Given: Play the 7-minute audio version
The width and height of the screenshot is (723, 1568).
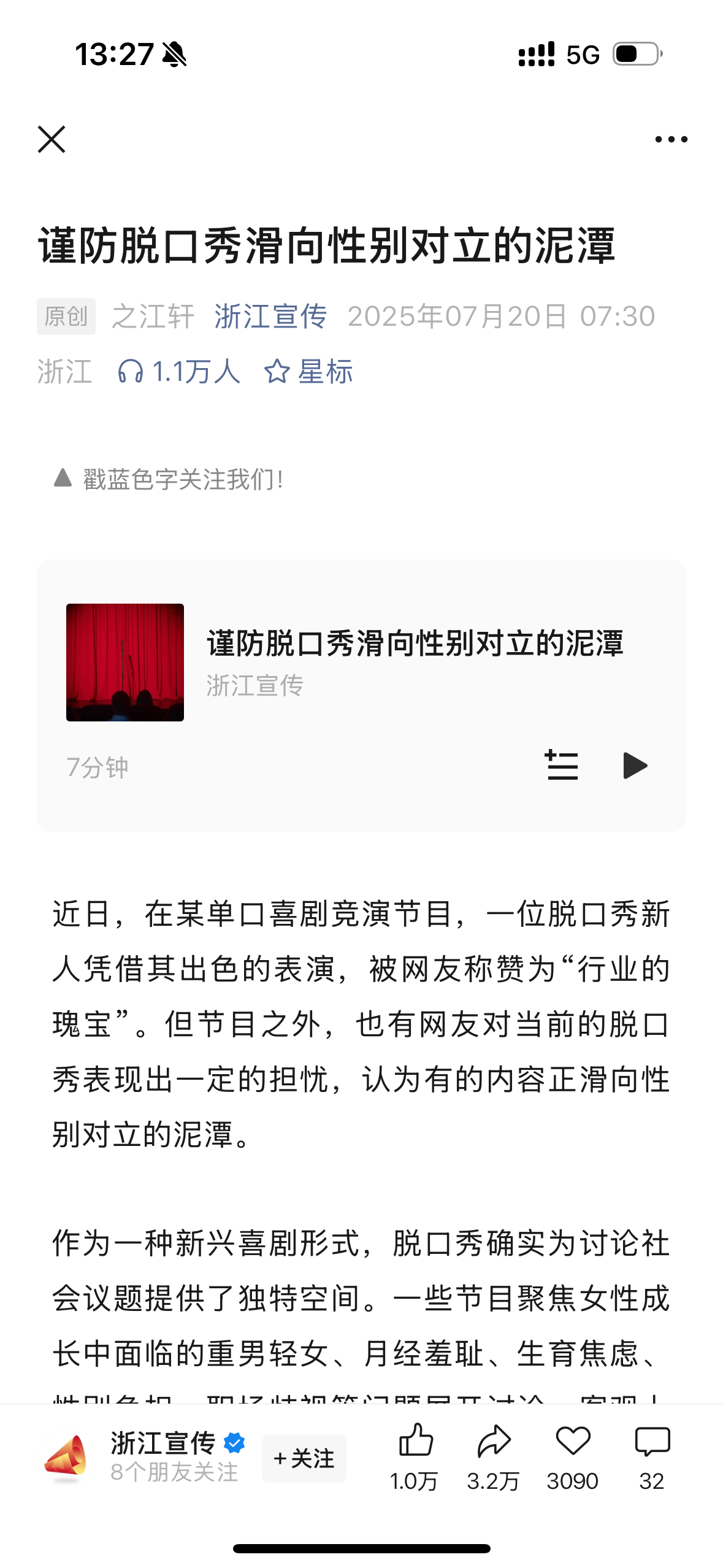Looking at the screenshot, I should point(635,766).
